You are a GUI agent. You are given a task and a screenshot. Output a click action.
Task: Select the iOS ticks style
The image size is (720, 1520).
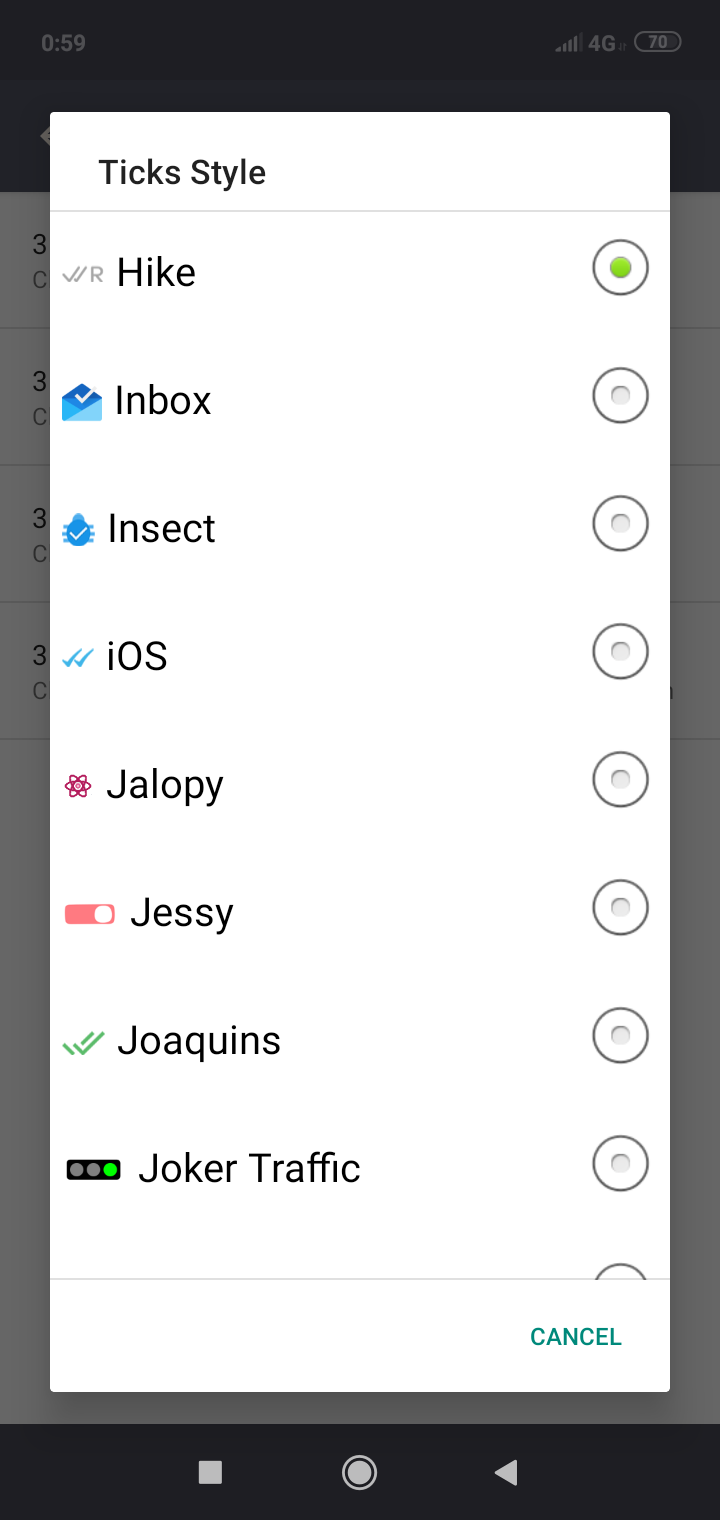[x=360, y=655]
